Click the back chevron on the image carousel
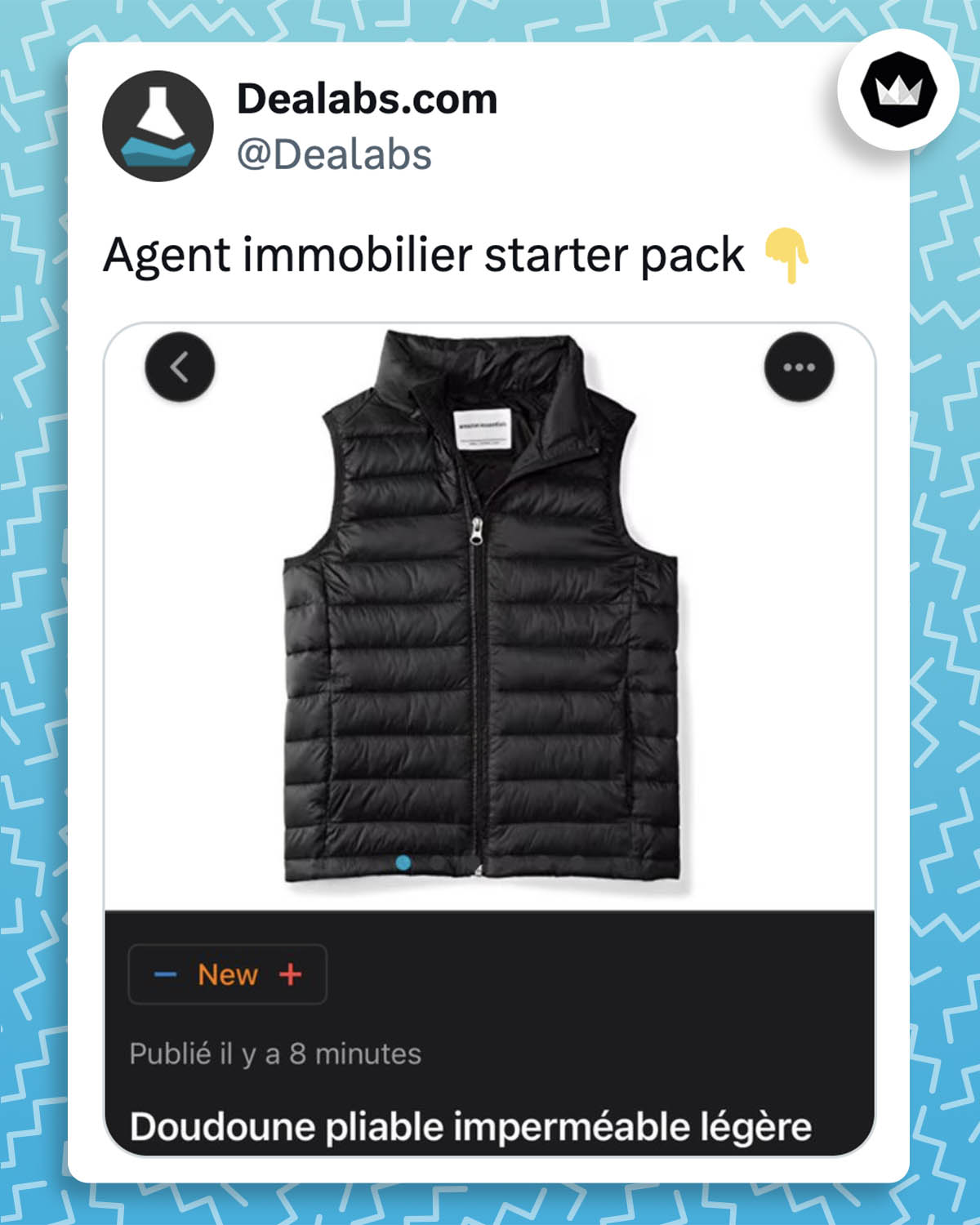 [180, 367]
